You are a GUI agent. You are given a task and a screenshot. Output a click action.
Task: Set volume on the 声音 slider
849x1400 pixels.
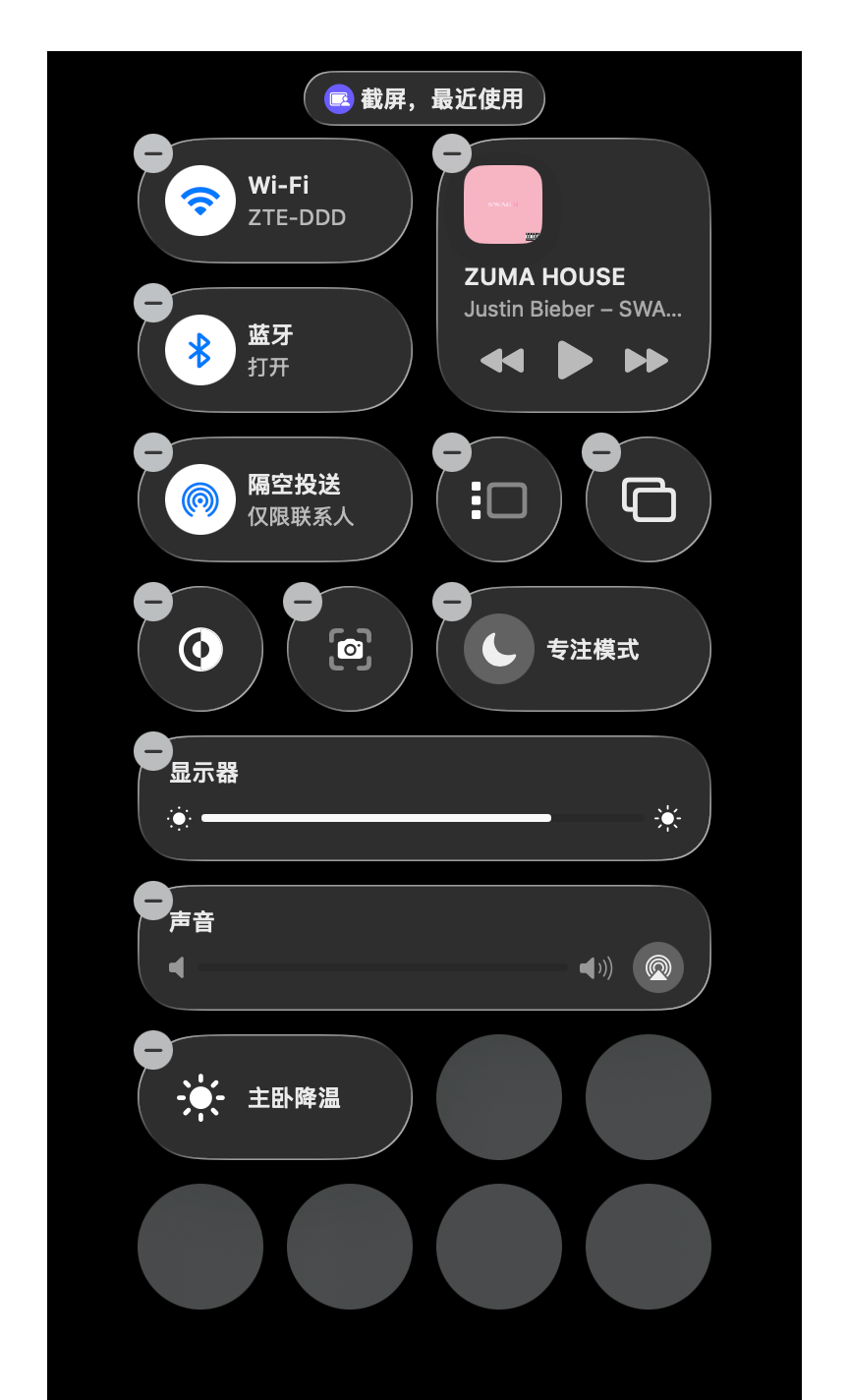[383, 967]
